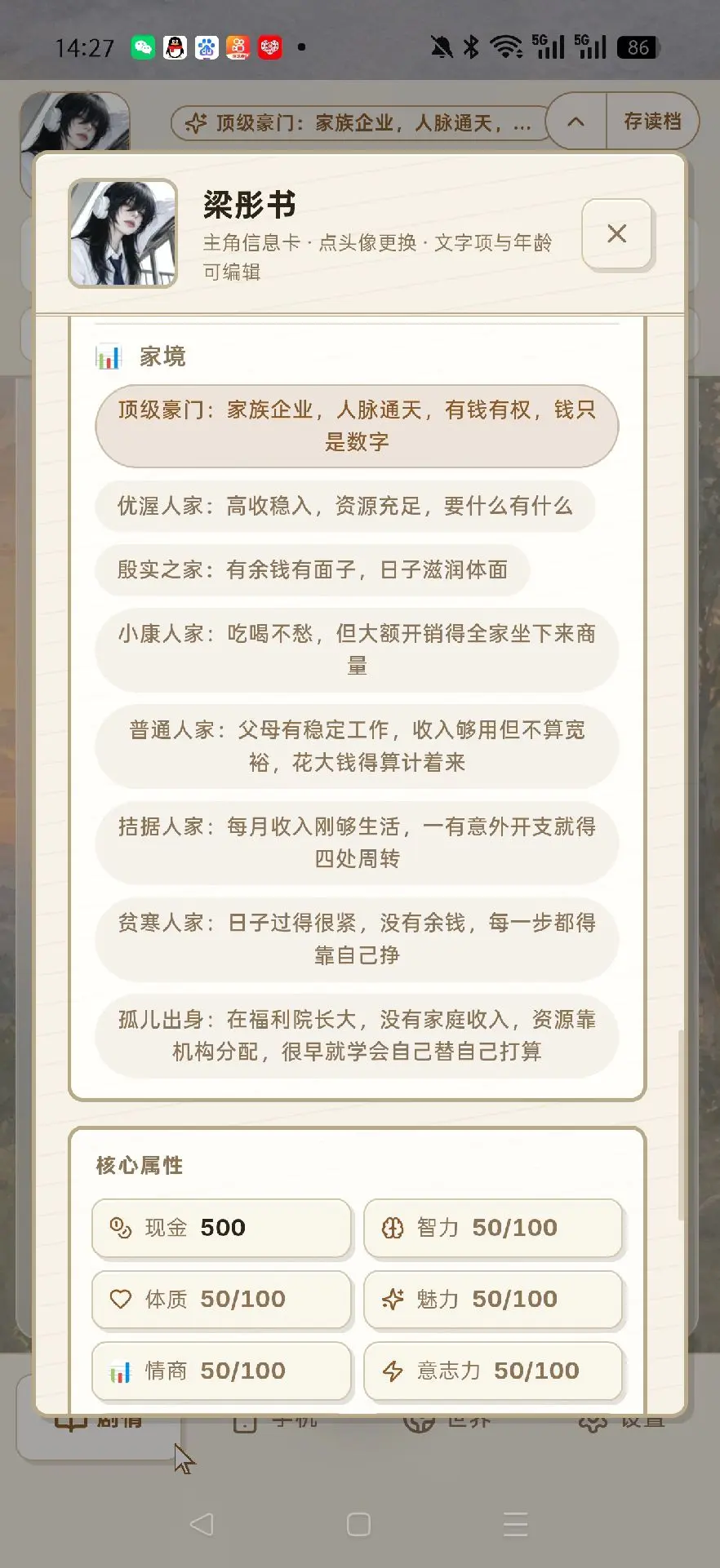Select the 顶级豪门 family background
720x1568 pixels.
pyautogui.click(x=357, y=426)
